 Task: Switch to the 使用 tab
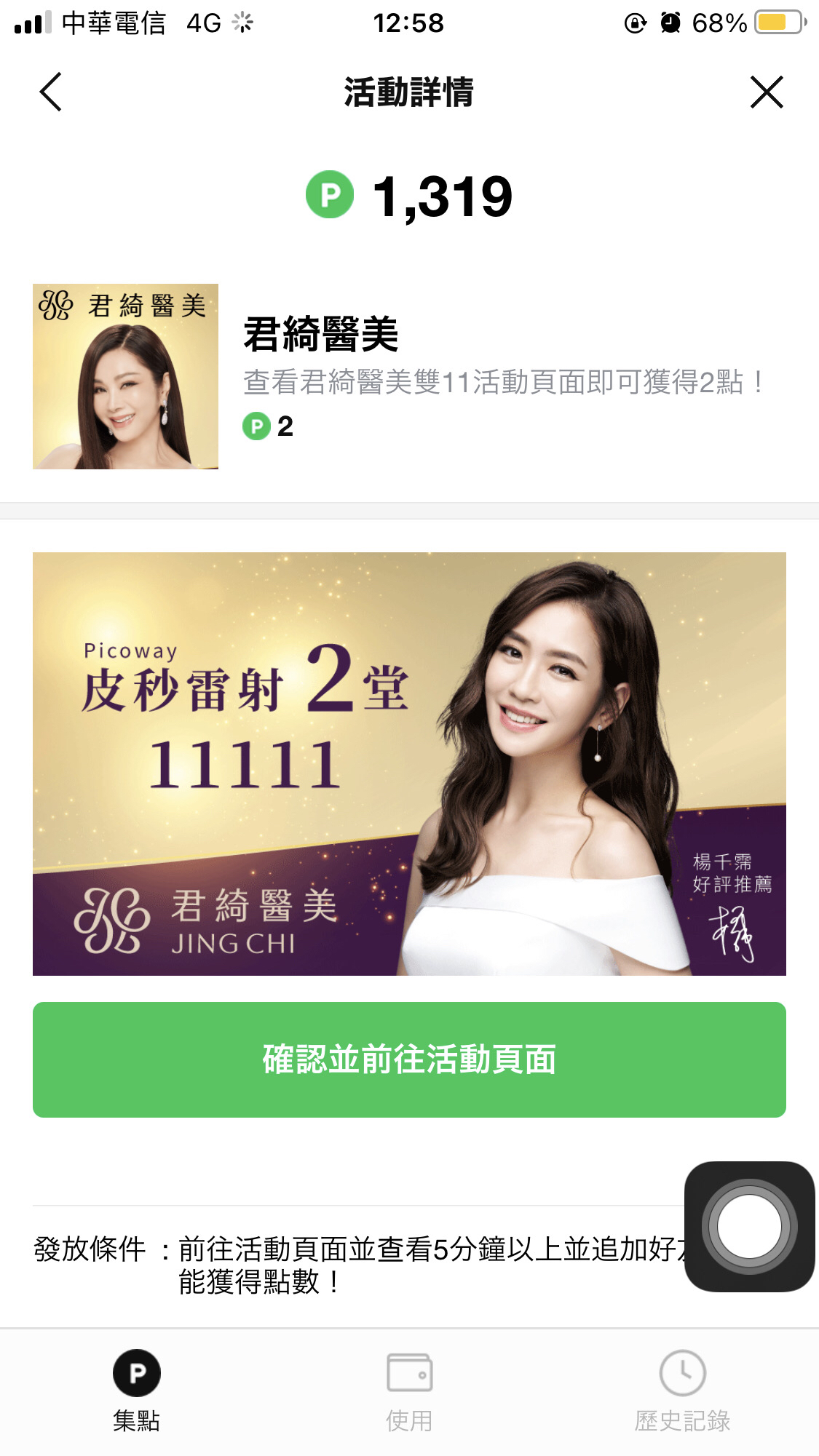pyautogui.click(x=409, y=1391)
